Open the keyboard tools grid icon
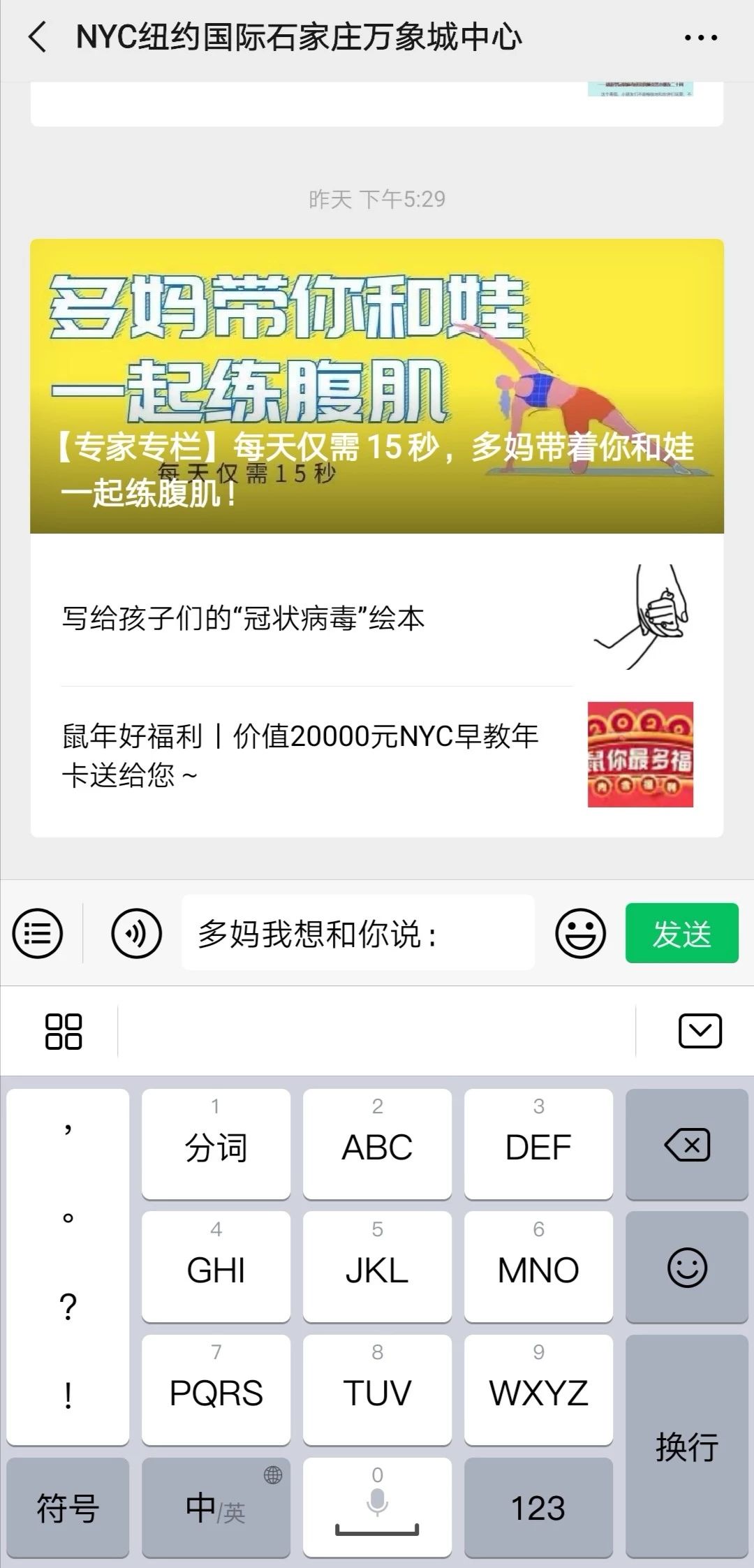Viewport: 754px width, 1568px height. pyautogui.click(x=63, y=1032)
